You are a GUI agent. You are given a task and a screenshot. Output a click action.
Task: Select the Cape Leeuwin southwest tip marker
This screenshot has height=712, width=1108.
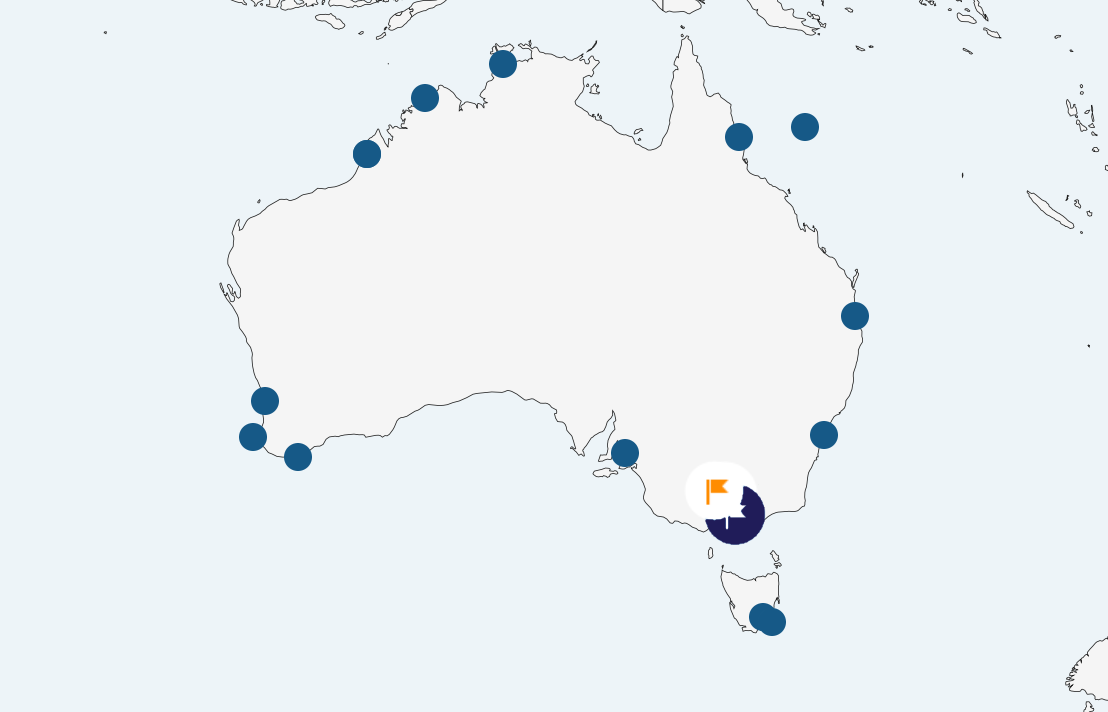pos(253,437)
